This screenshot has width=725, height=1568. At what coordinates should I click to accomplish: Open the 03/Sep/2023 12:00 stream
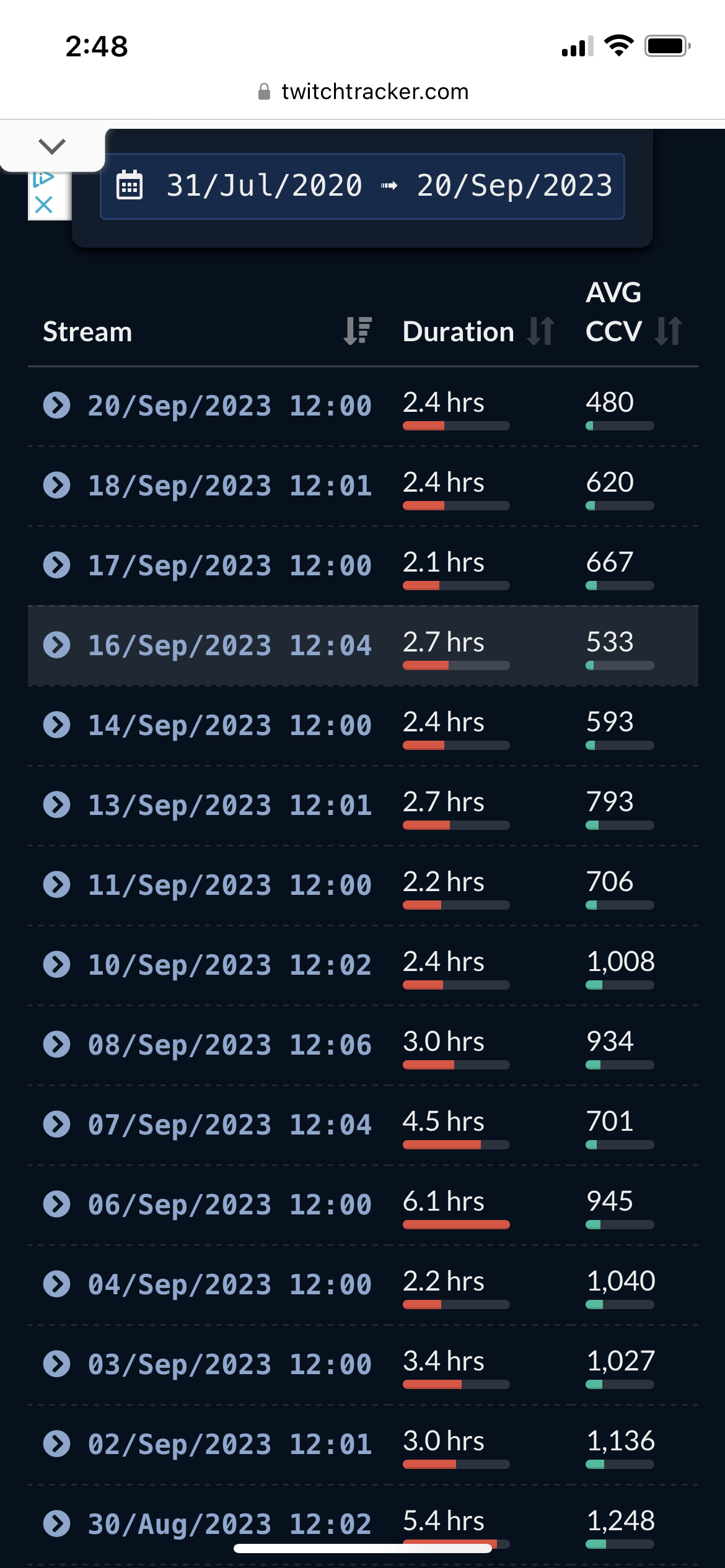tap(229, 1365)
